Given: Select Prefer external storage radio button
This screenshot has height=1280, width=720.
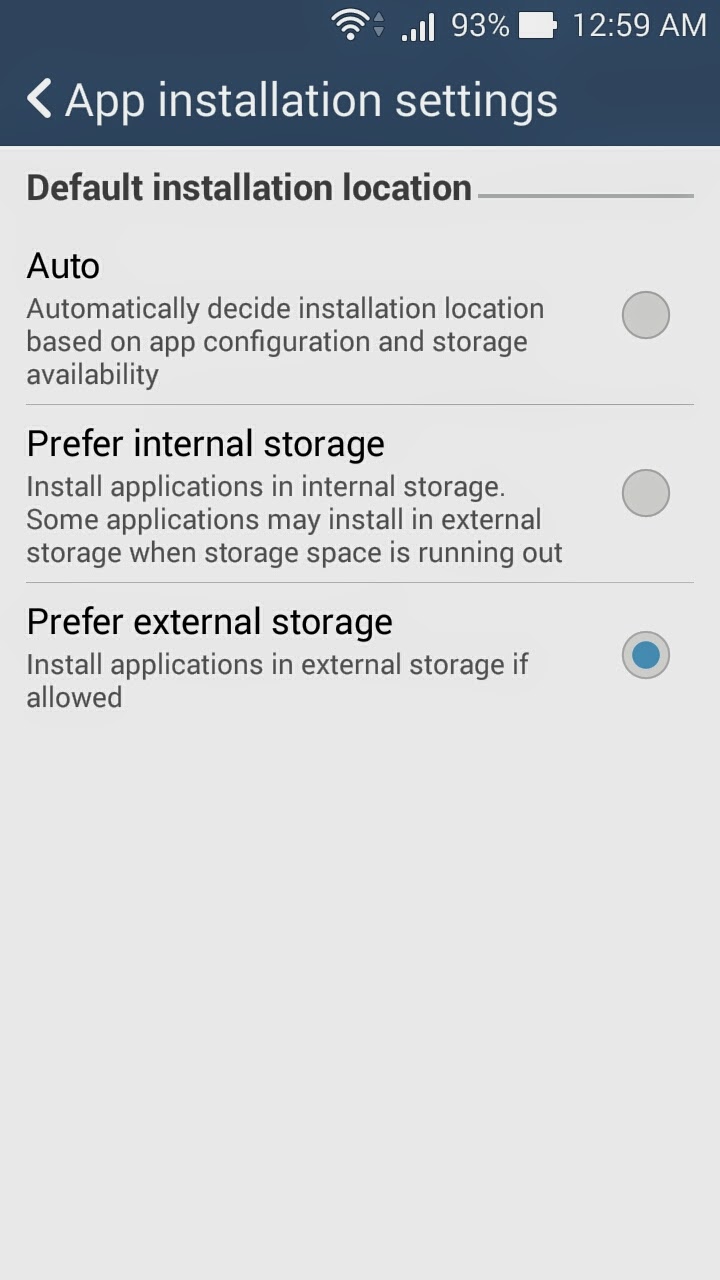Looking at the screenshot, I should coord(645,655).
